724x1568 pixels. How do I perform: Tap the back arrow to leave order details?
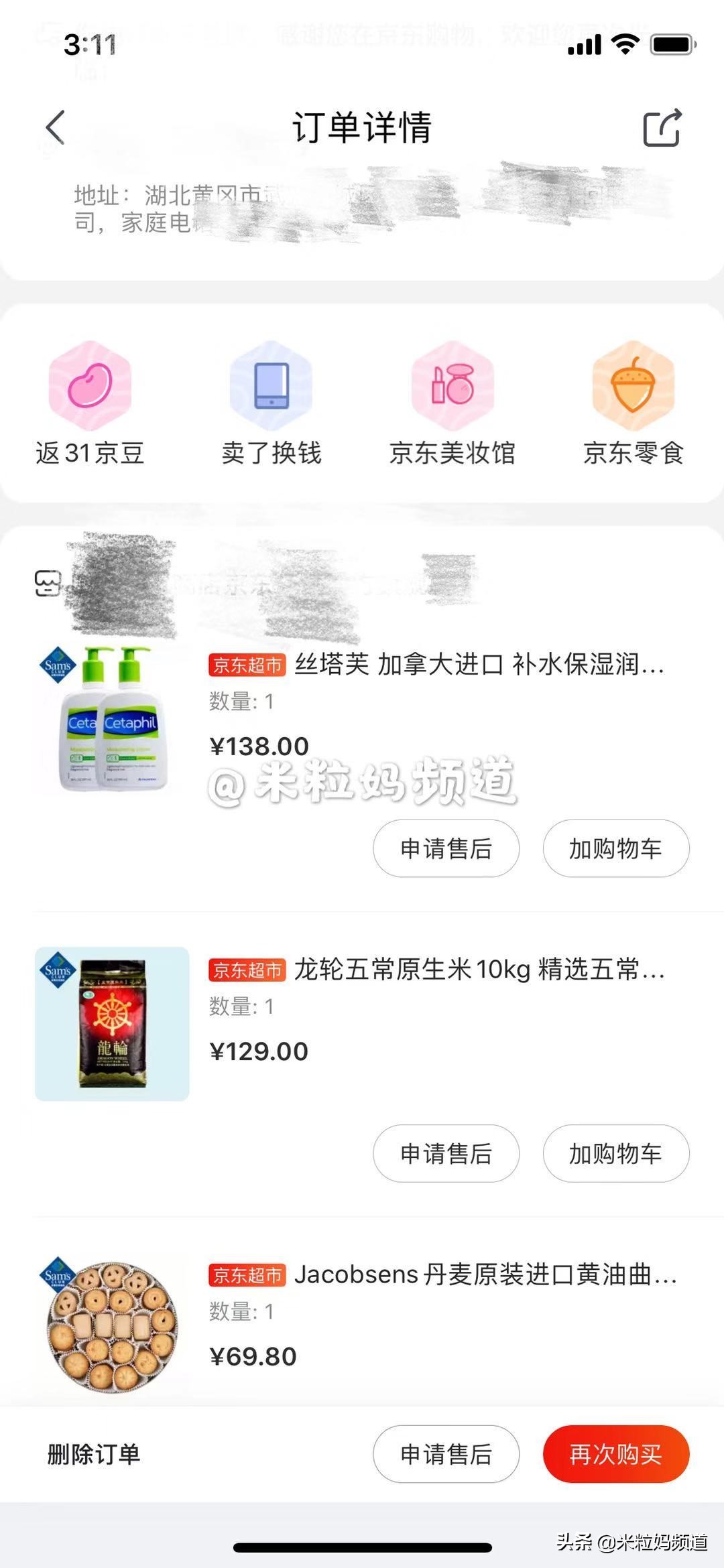click(x=55, y=127)
